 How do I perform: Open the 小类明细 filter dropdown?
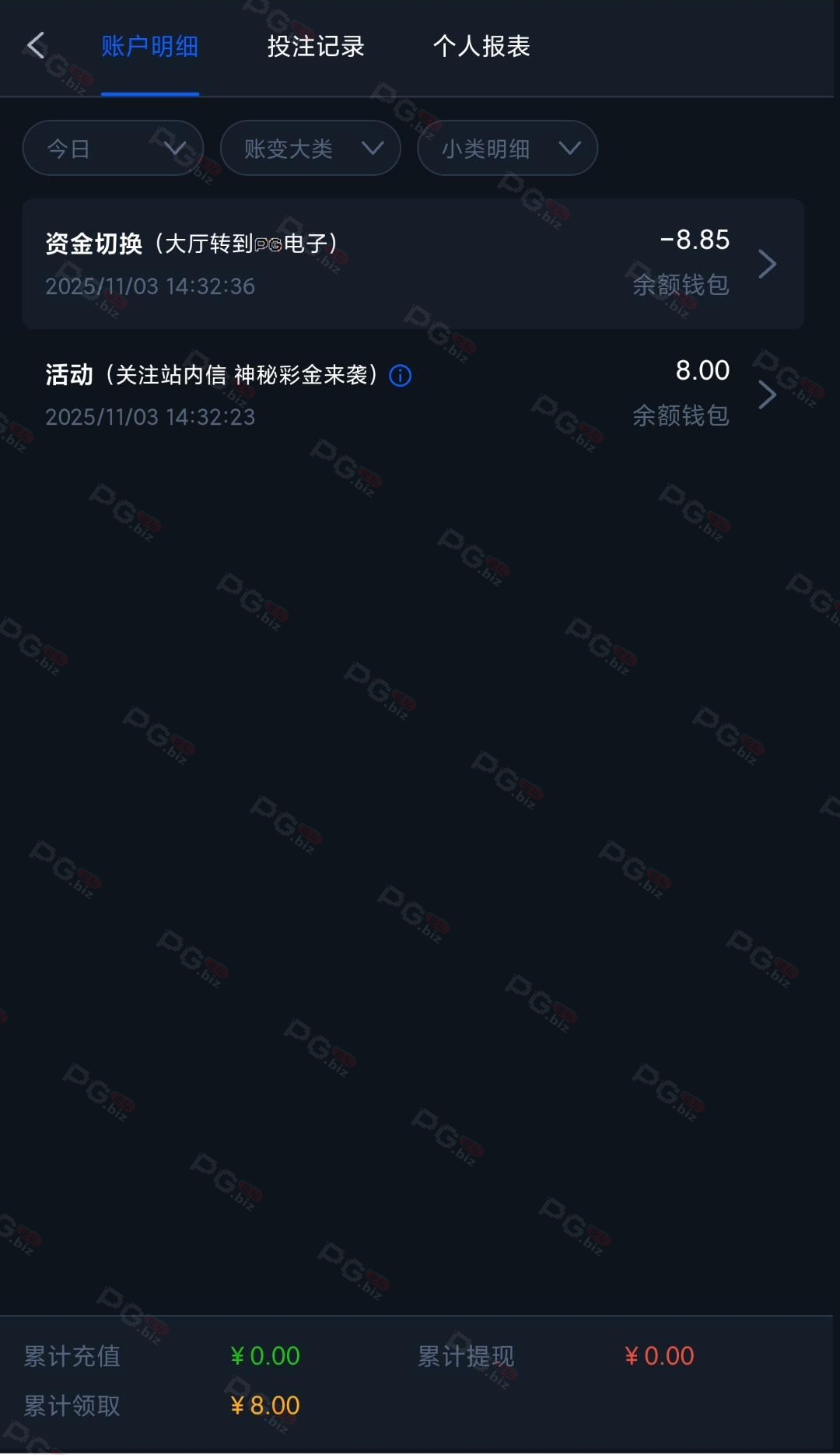[x=507, y=148]
